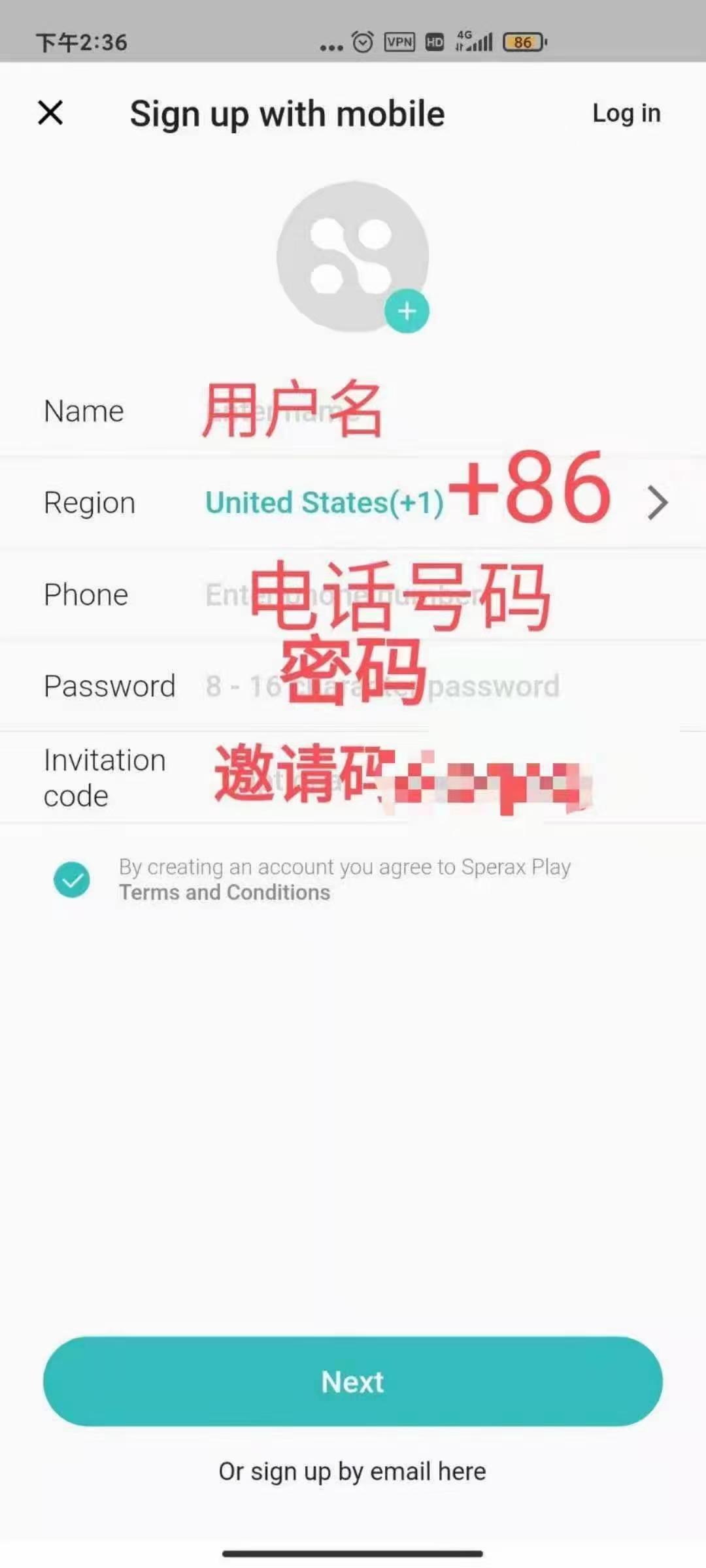Add a profile avatar photo
Viewport: 706px width, 1568px height.
coord(406,311)
